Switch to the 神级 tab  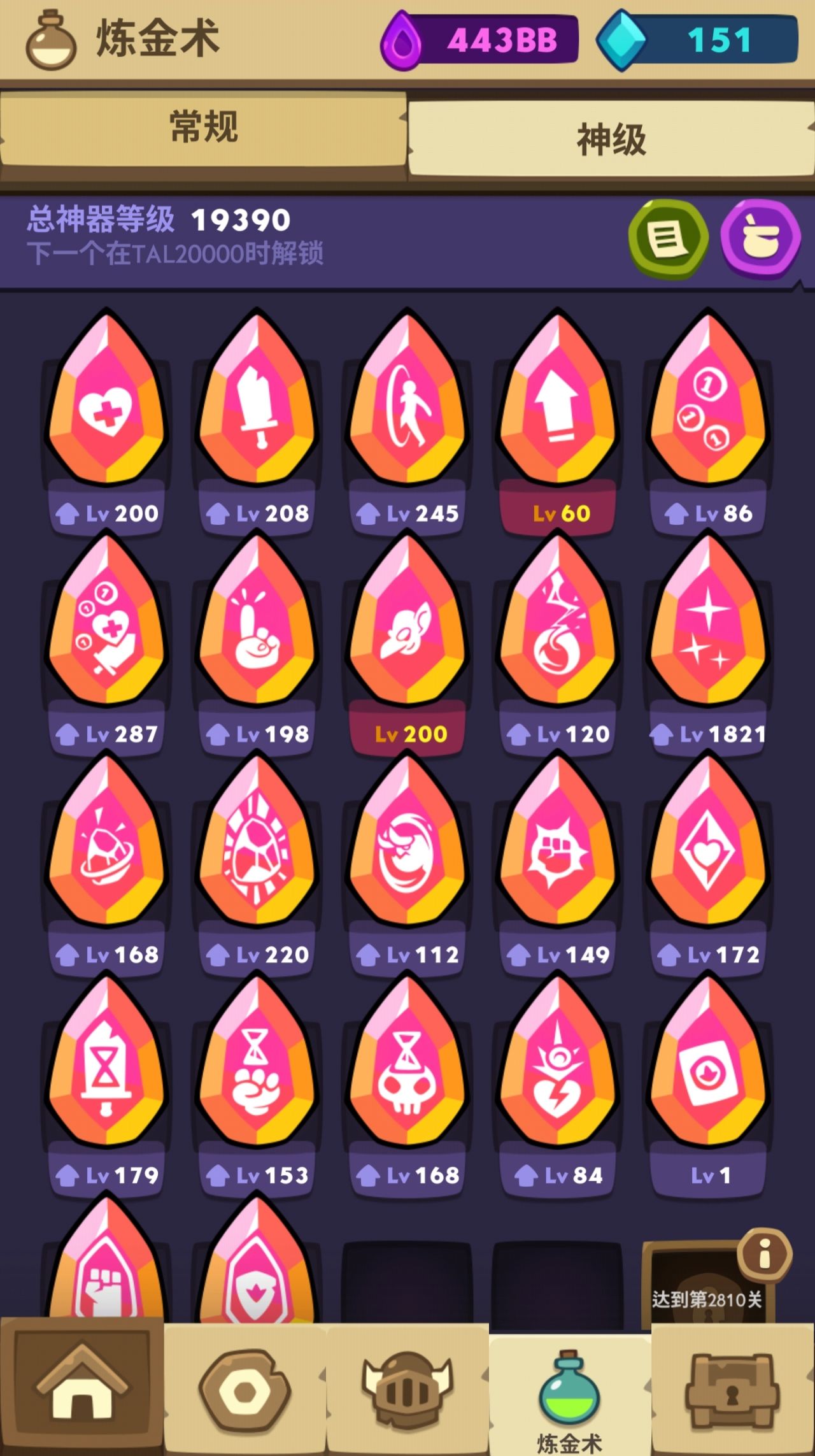[611, 139]
